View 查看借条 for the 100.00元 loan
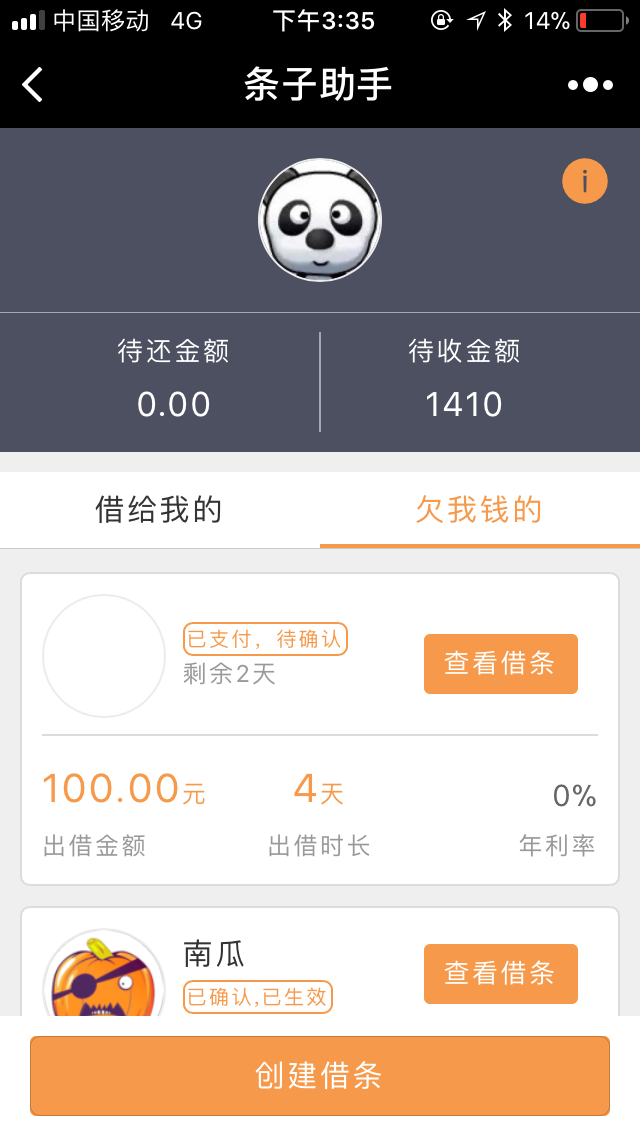Screen dimensions: 640x1136 pyautogui.click(x=500, y=664)
